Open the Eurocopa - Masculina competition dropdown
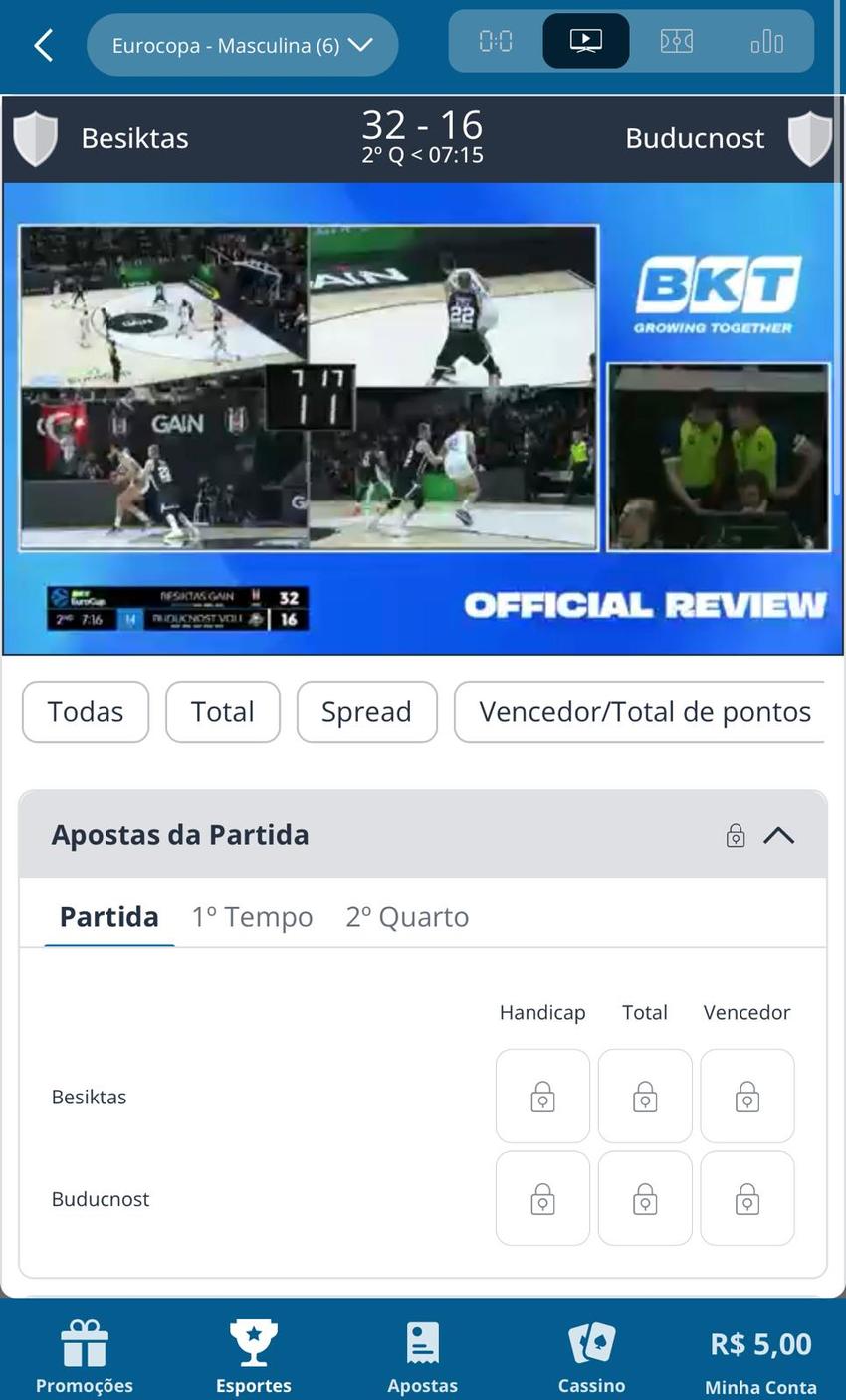This screenshot has height=1400, width=846. pyautogui.click(x=242, y=45)
